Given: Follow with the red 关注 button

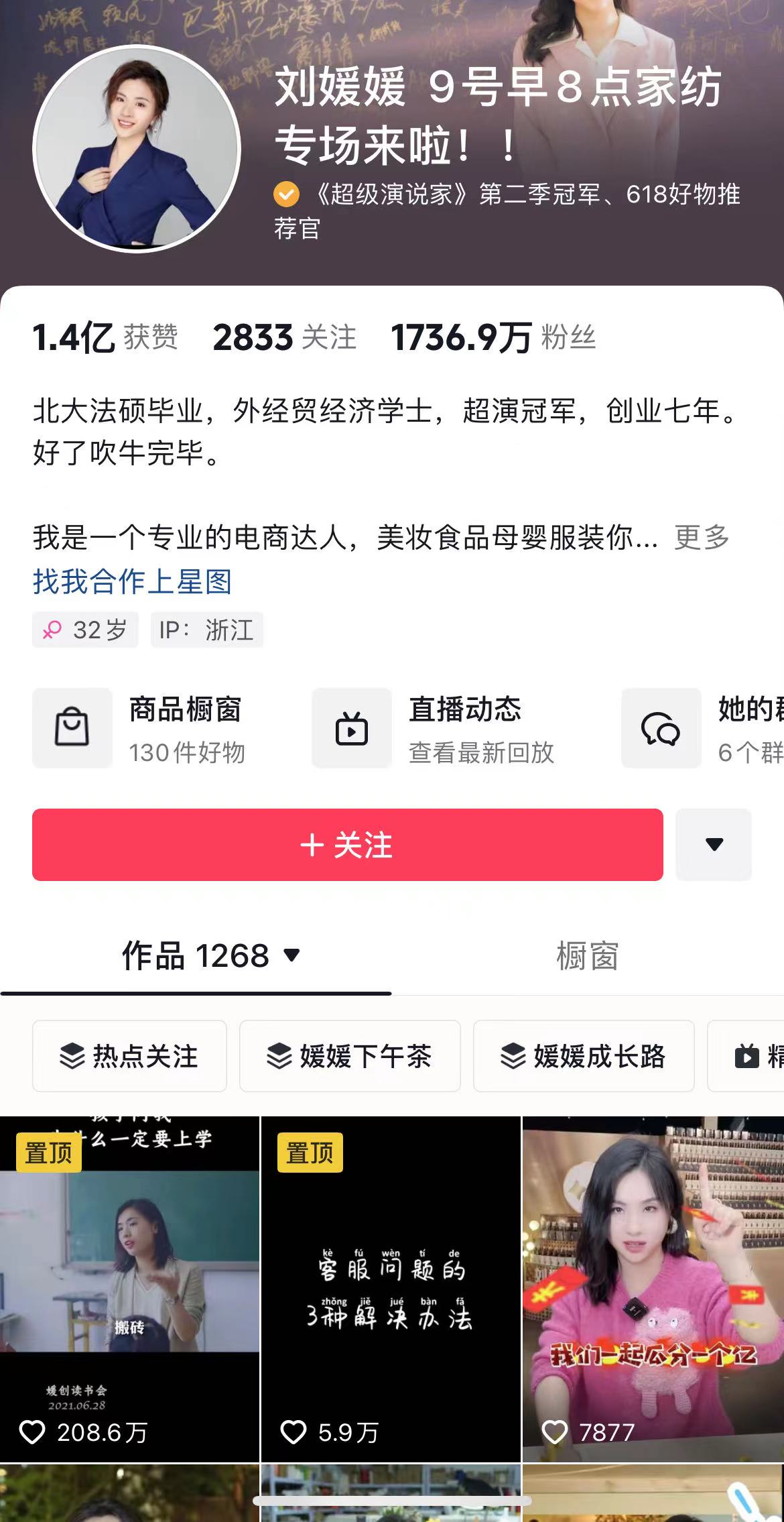Looking at the screenshot, I should 347,845.
